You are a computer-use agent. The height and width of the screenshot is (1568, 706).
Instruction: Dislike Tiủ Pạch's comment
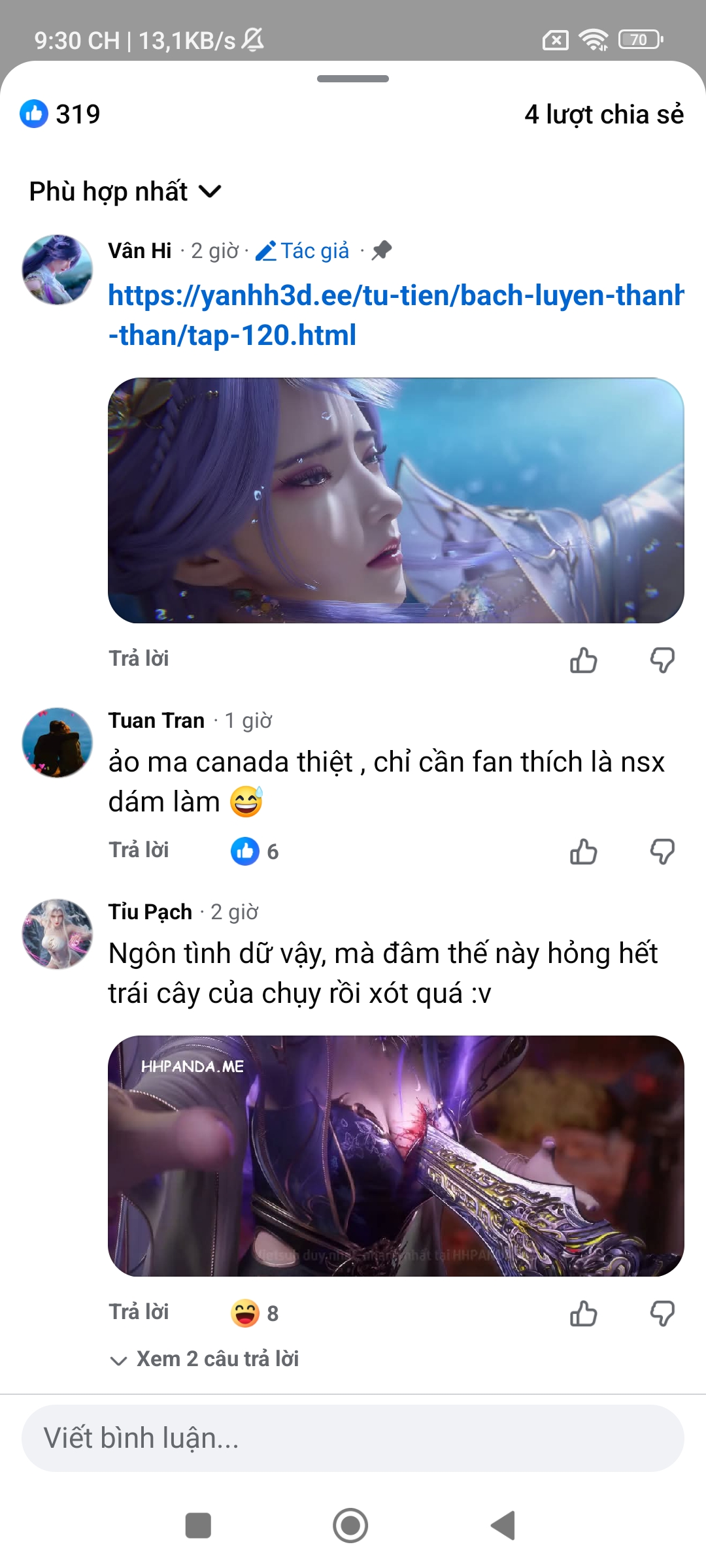click(662, 1313)
